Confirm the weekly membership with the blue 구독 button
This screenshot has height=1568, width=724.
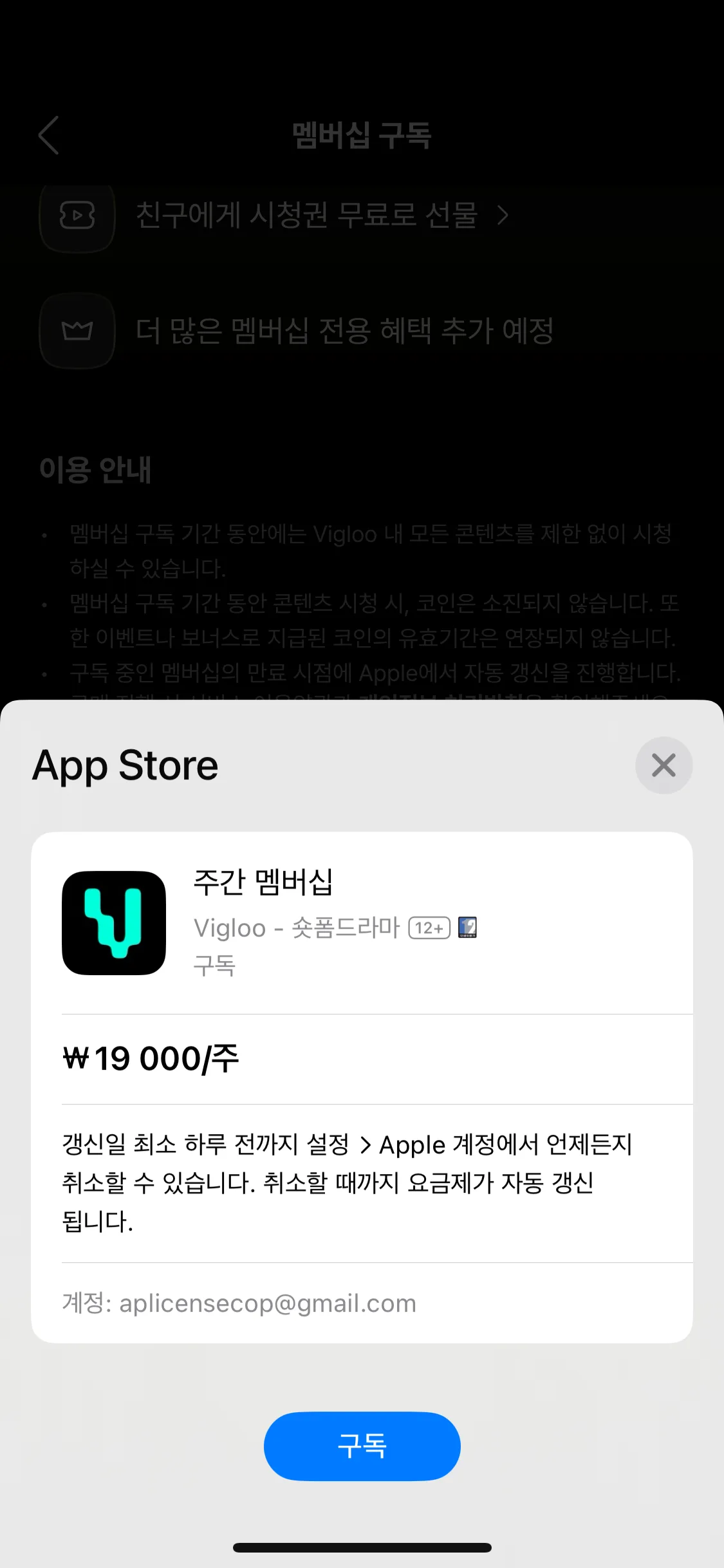tap(362, 1446)
